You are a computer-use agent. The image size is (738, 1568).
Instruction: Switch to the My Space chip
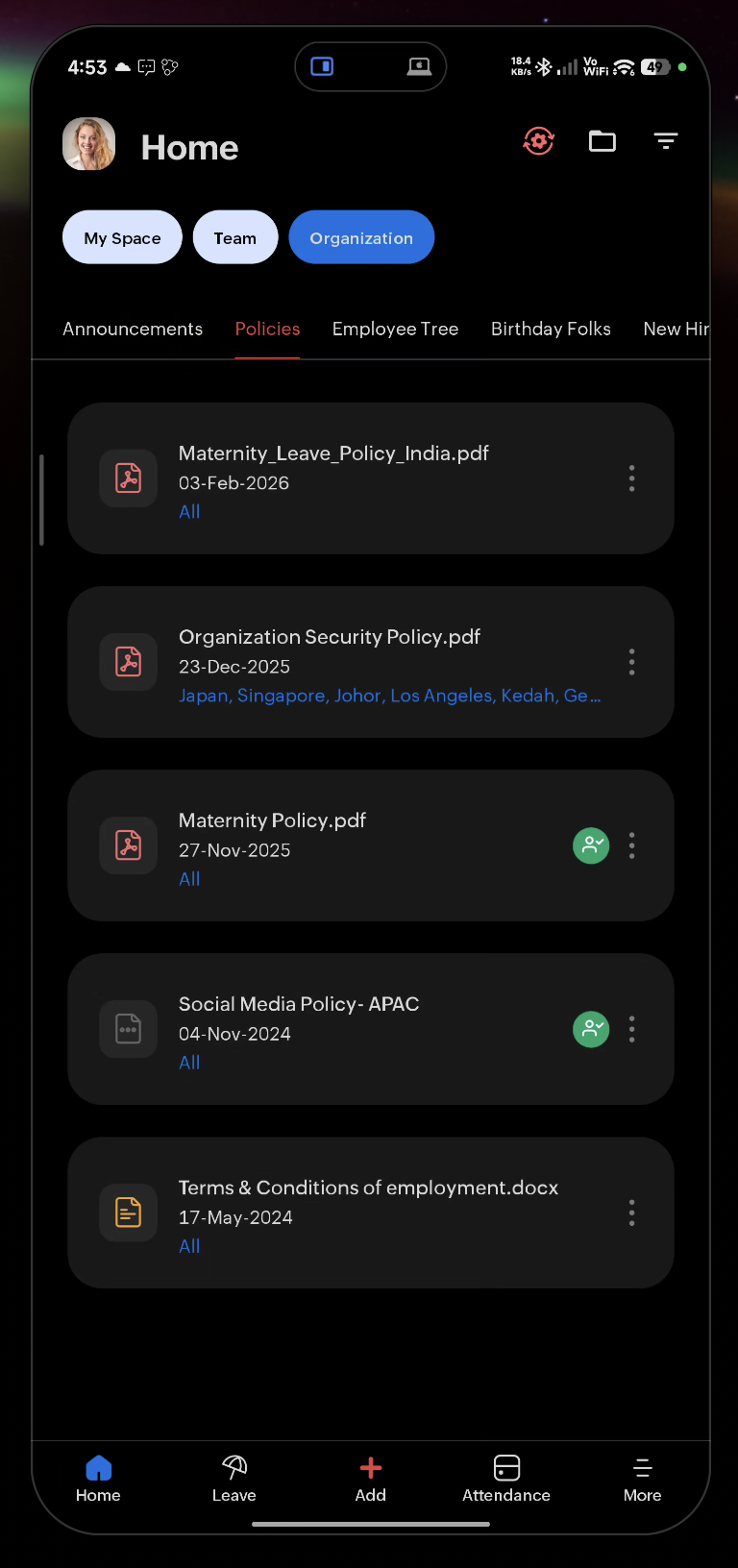(x=122, y=237)
